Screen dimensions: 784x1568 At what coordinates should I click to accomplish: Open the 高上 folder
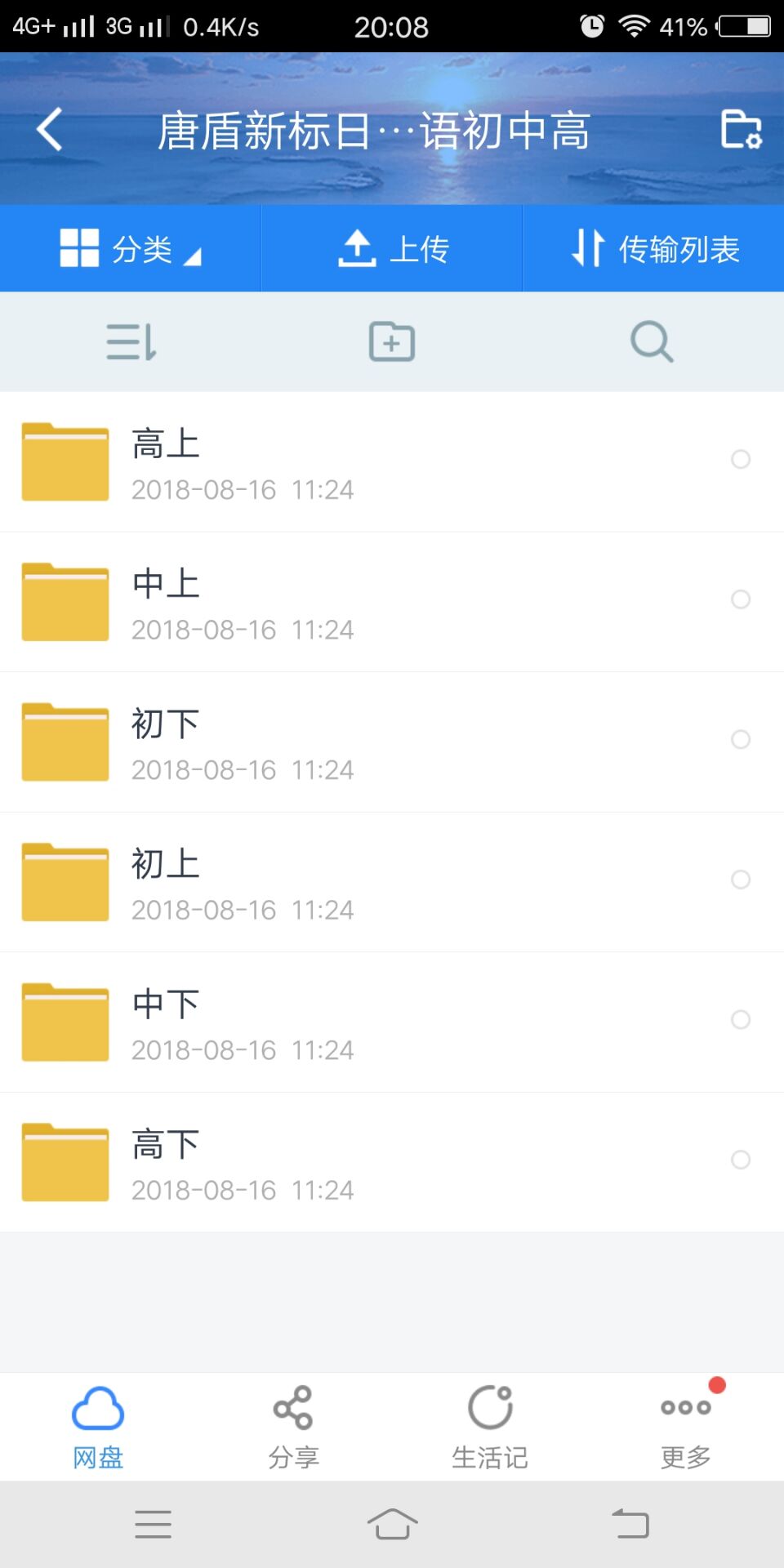[x=327, y=461]
